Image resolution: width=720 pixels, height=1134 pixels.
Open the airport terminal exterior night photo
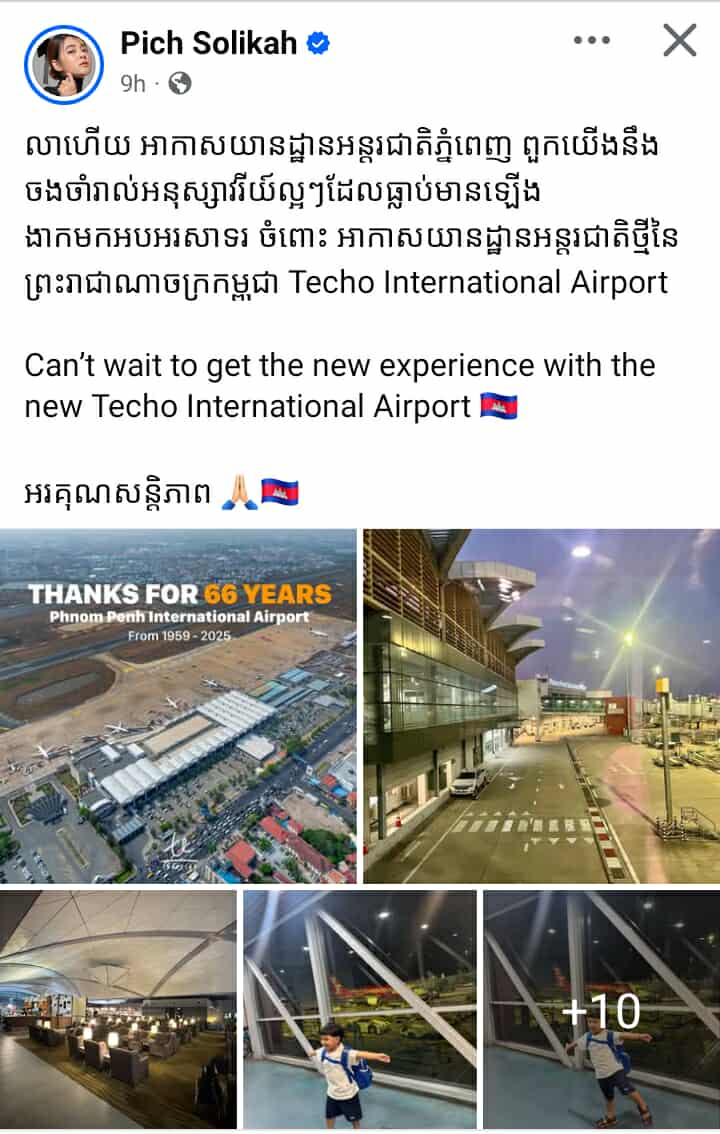point(541,705)
